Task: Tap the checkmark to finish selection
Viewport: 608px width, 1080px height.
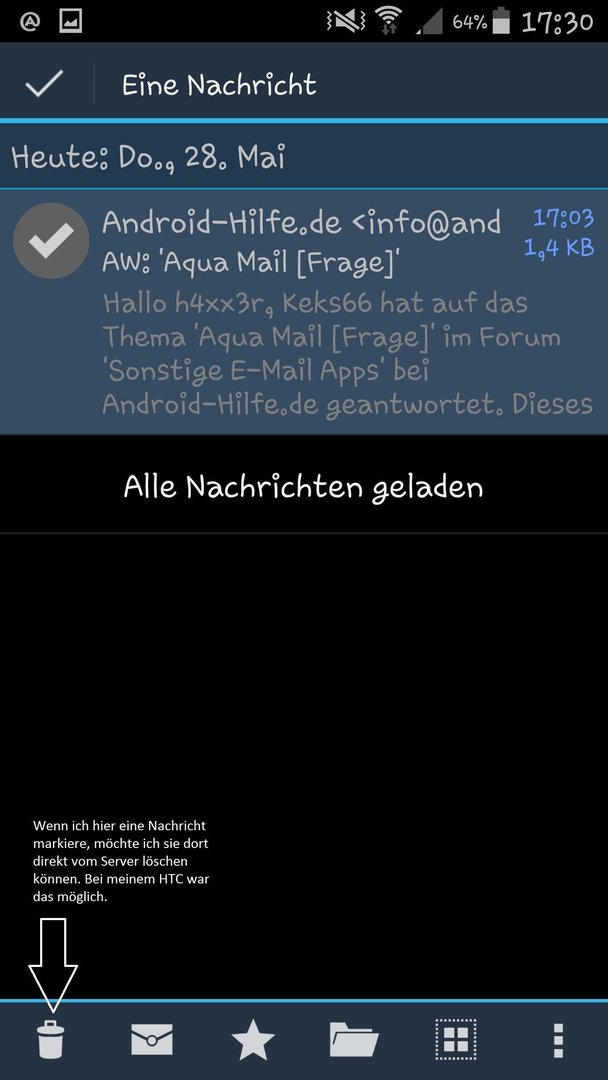Action: point(44,84)
